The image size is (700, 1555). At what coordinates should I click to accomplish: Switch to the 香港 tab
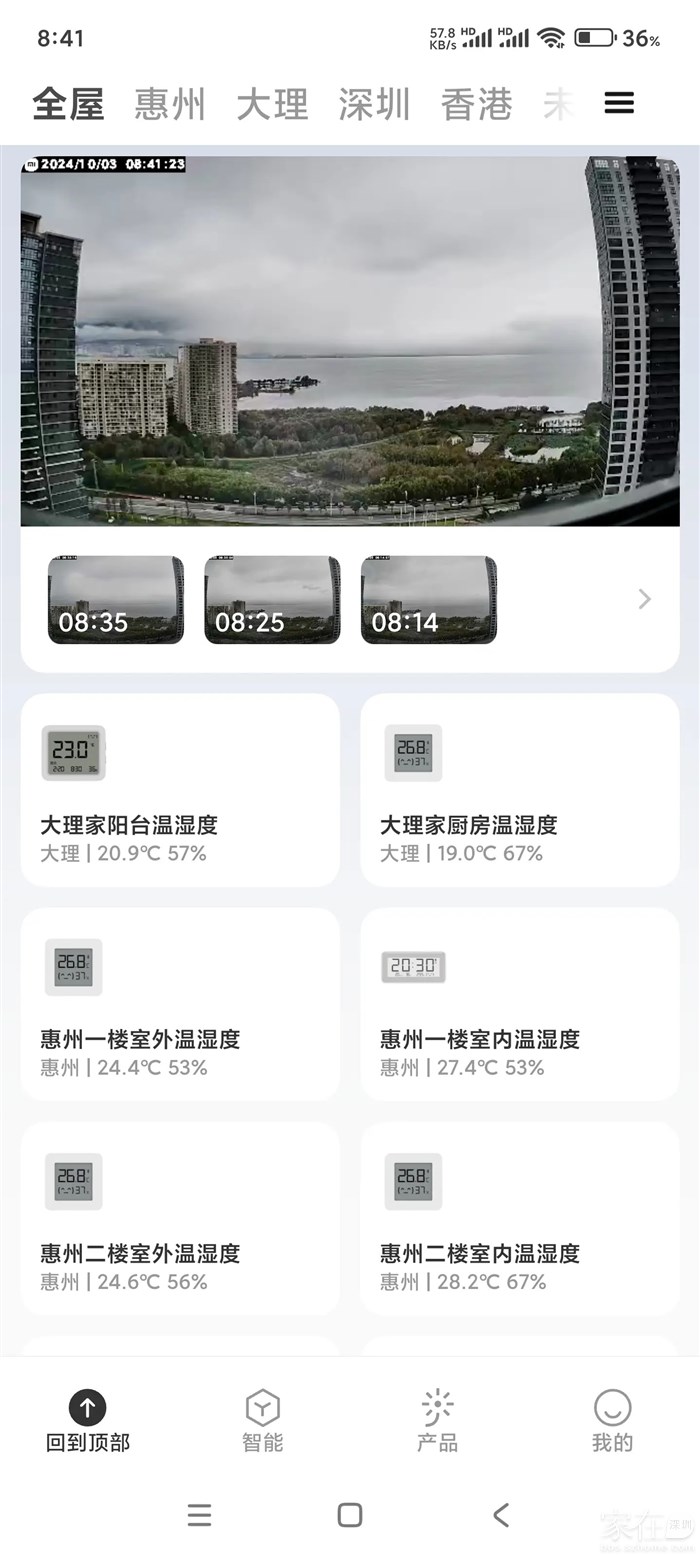pyautogui.click(x=476, y=104)
